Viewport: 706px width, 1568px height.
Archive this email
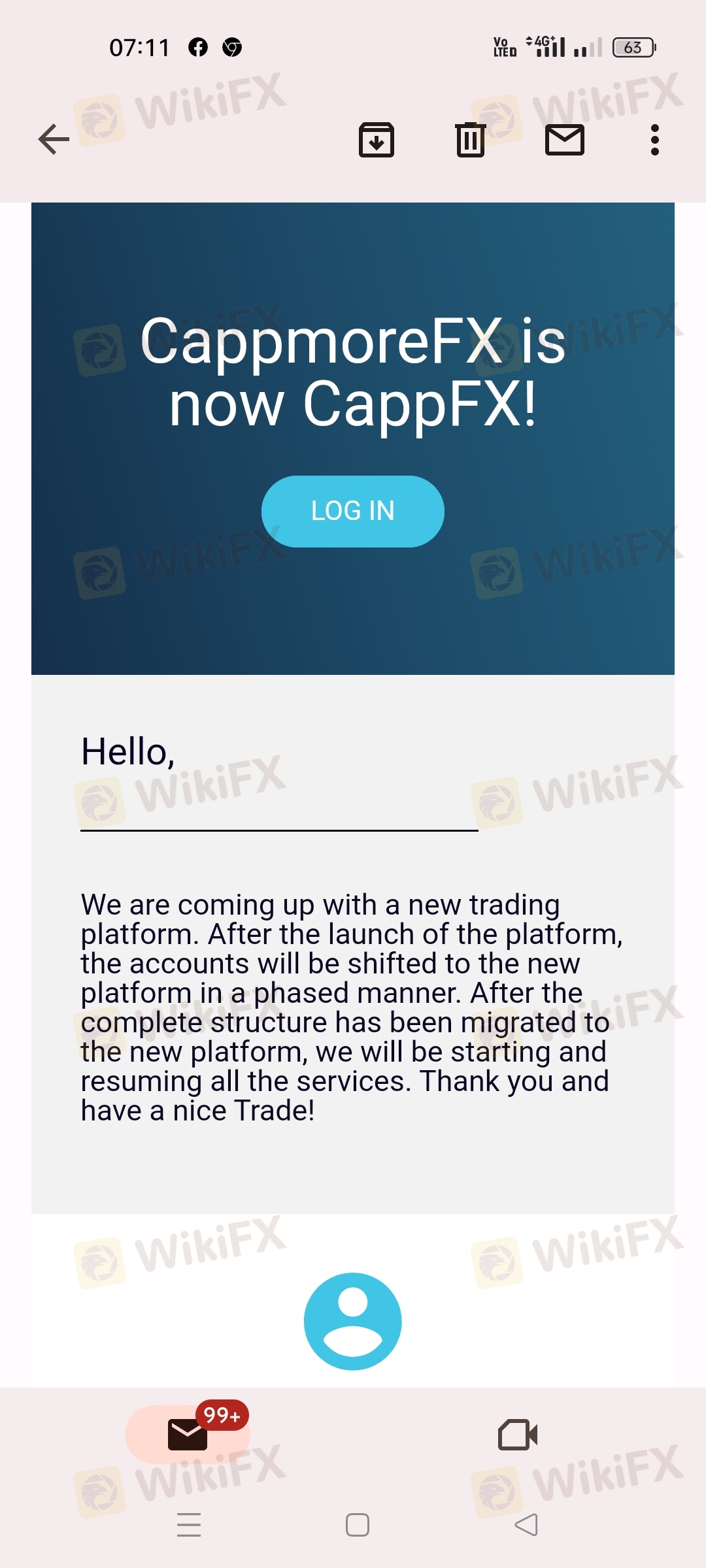(x=377, y=139)
